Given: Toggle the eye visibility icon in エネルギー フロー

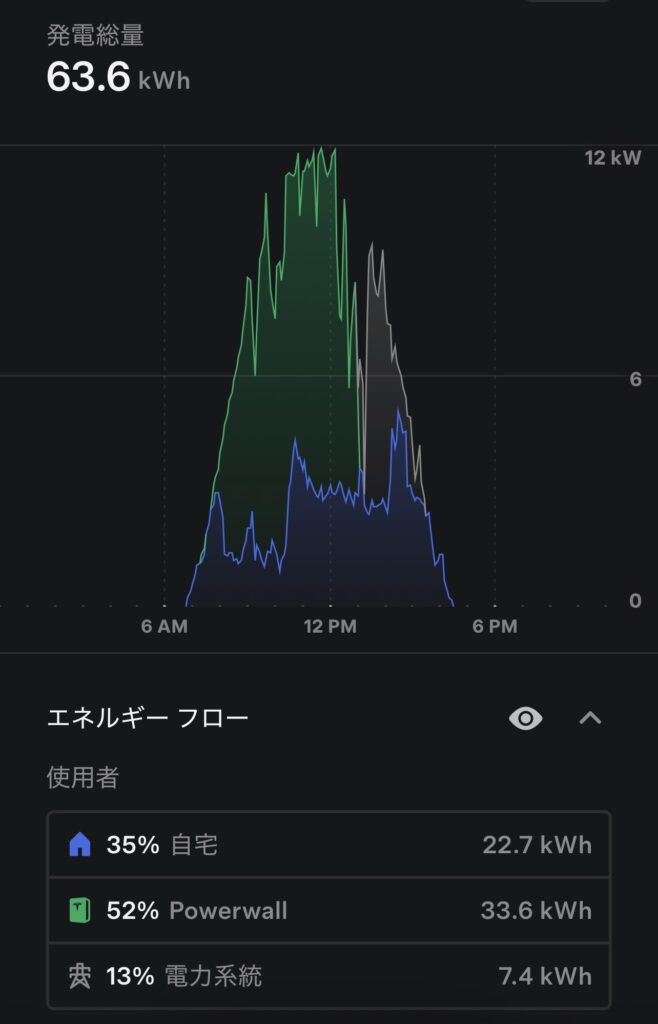Looking at the screenshot, I should [525, 718].
